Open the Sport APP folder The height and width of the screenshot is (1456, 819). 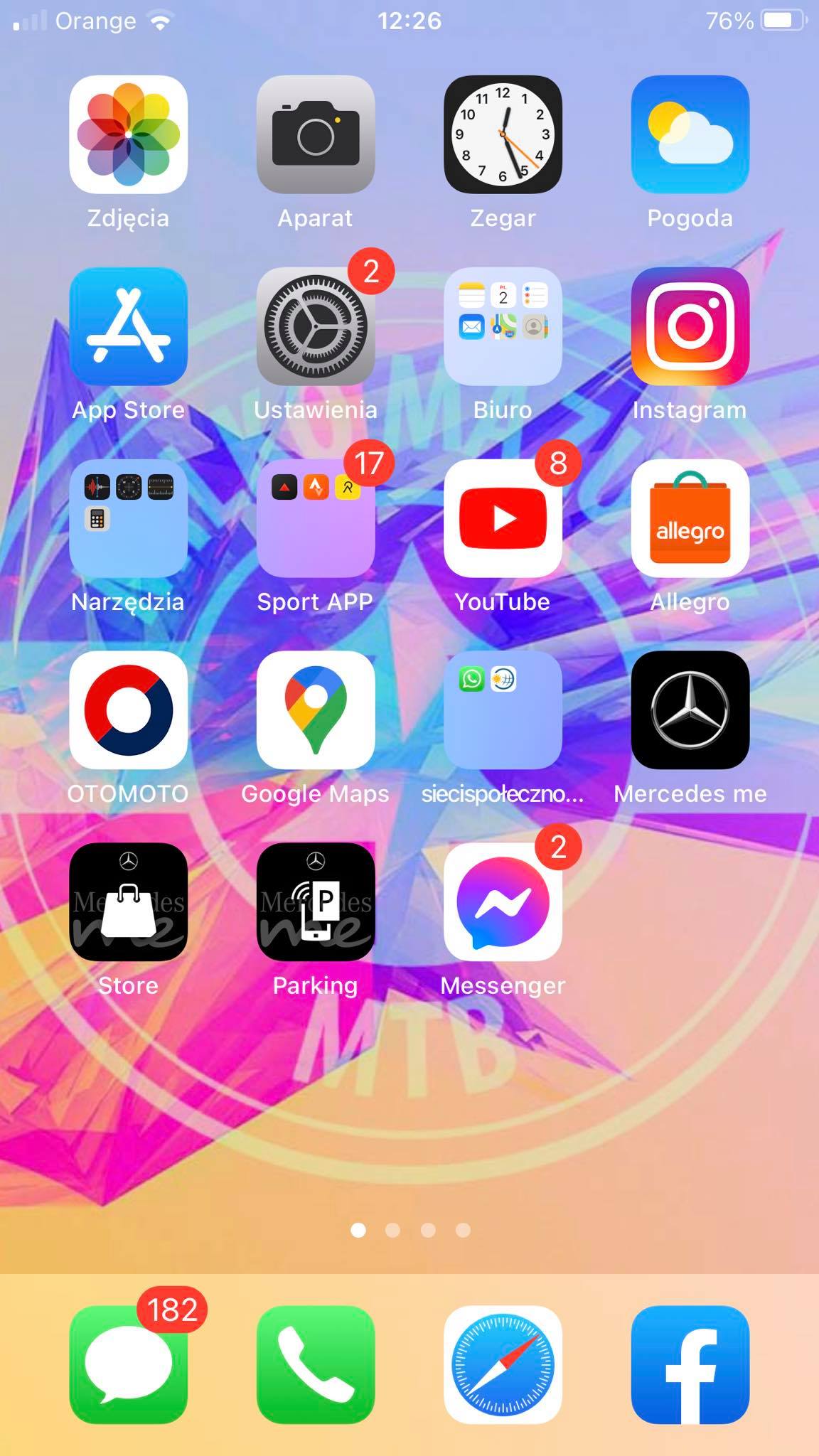(x=316, y=518)
